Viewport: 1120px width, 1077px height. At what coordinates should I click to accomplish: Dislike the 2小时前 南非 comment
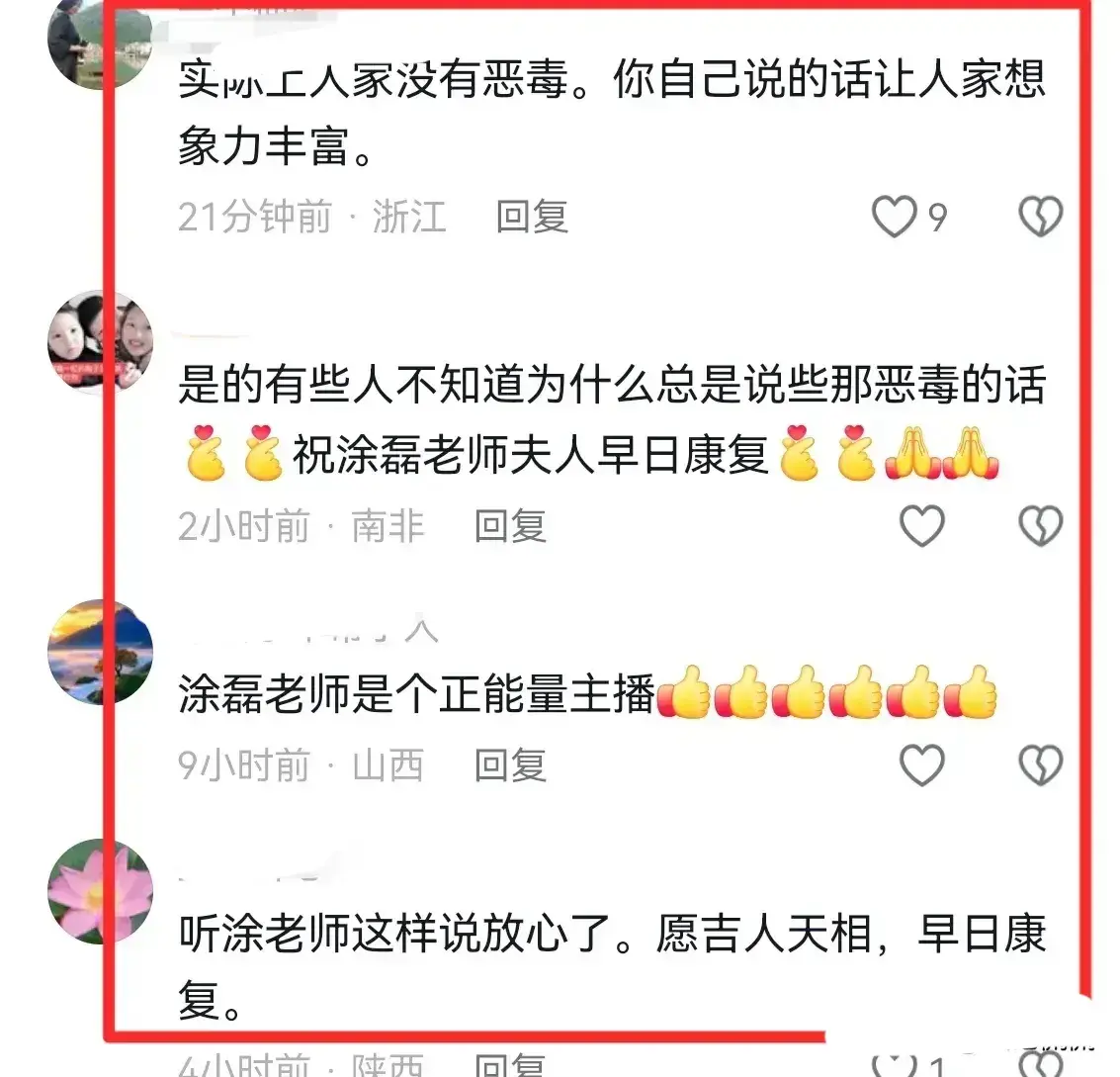[1040, 526]
